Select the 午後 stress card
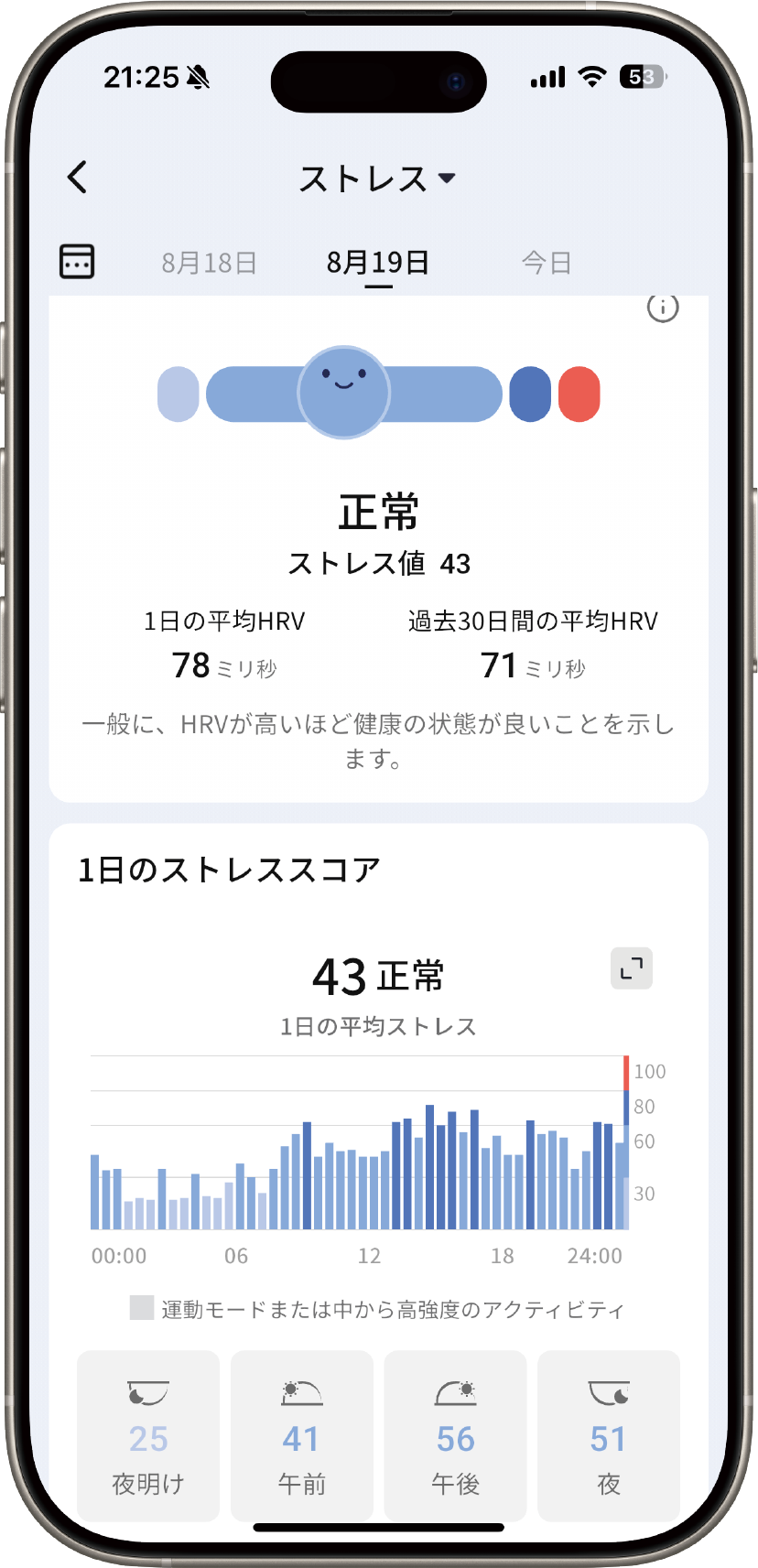 (x=455, y=1434)
